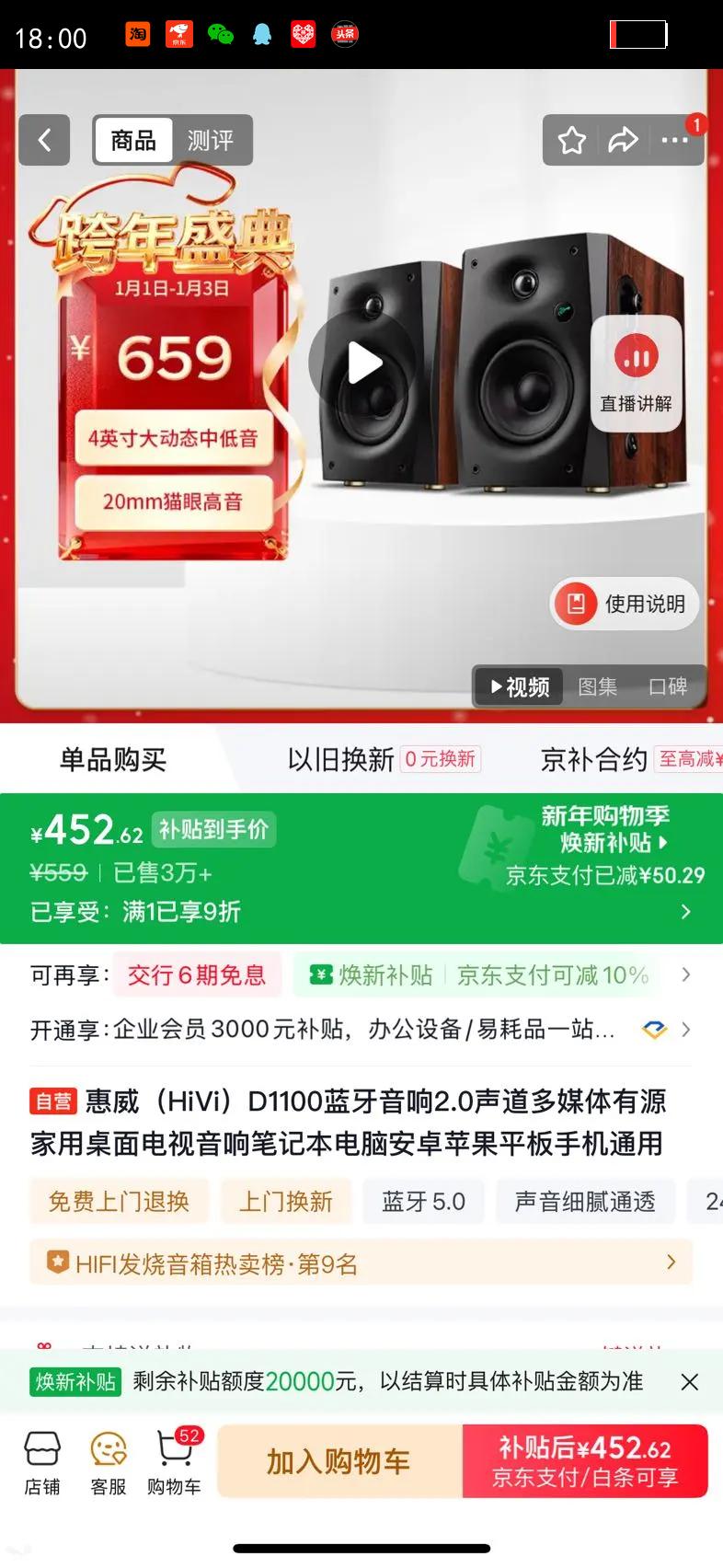Open the share icon in the header

click(624, 140)
